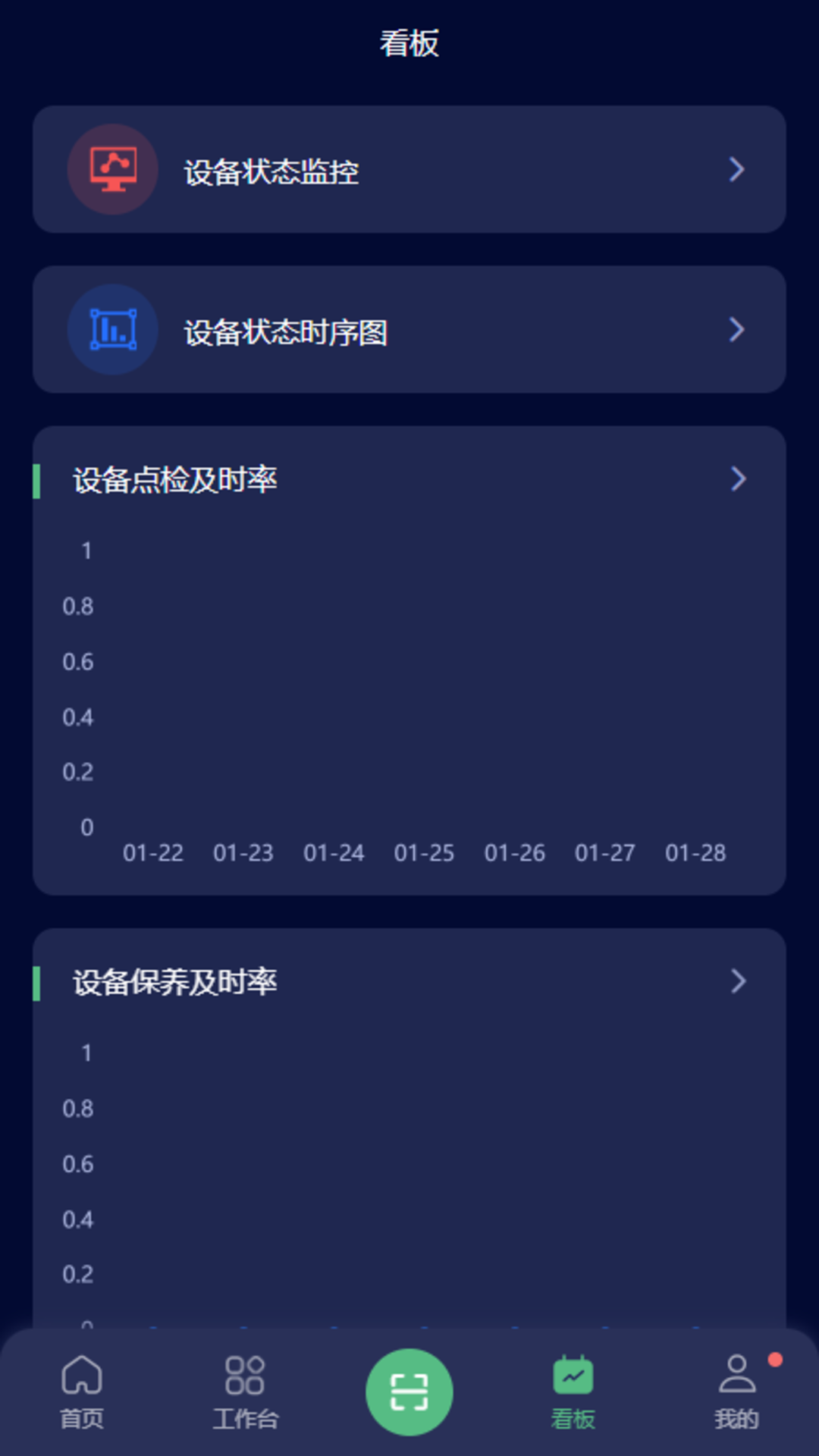This screenshot has width=819, height=1456.
Task: Expand 设备点检及时率 chart details arrow
Action: coord(738,479)
